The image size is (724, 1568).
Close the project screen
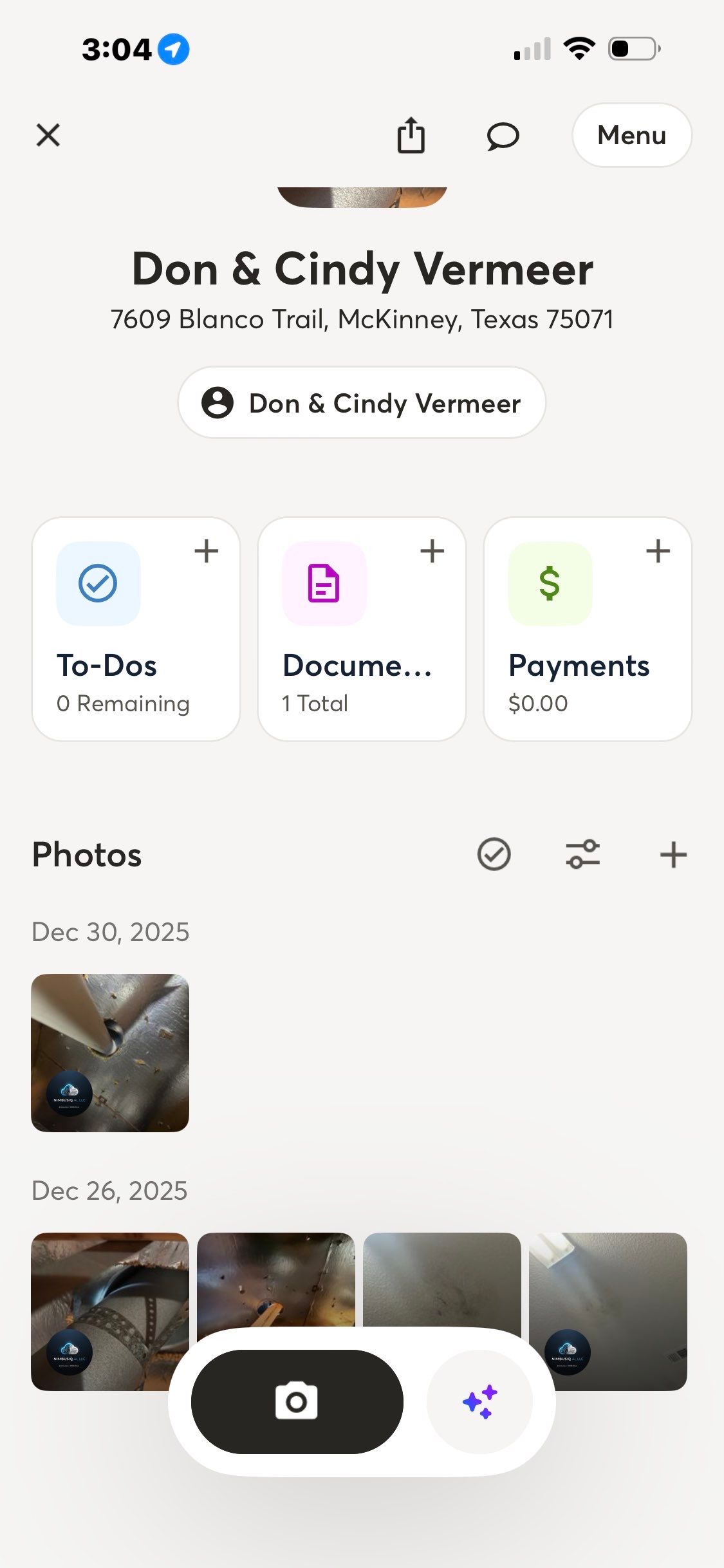pos(48,135)
